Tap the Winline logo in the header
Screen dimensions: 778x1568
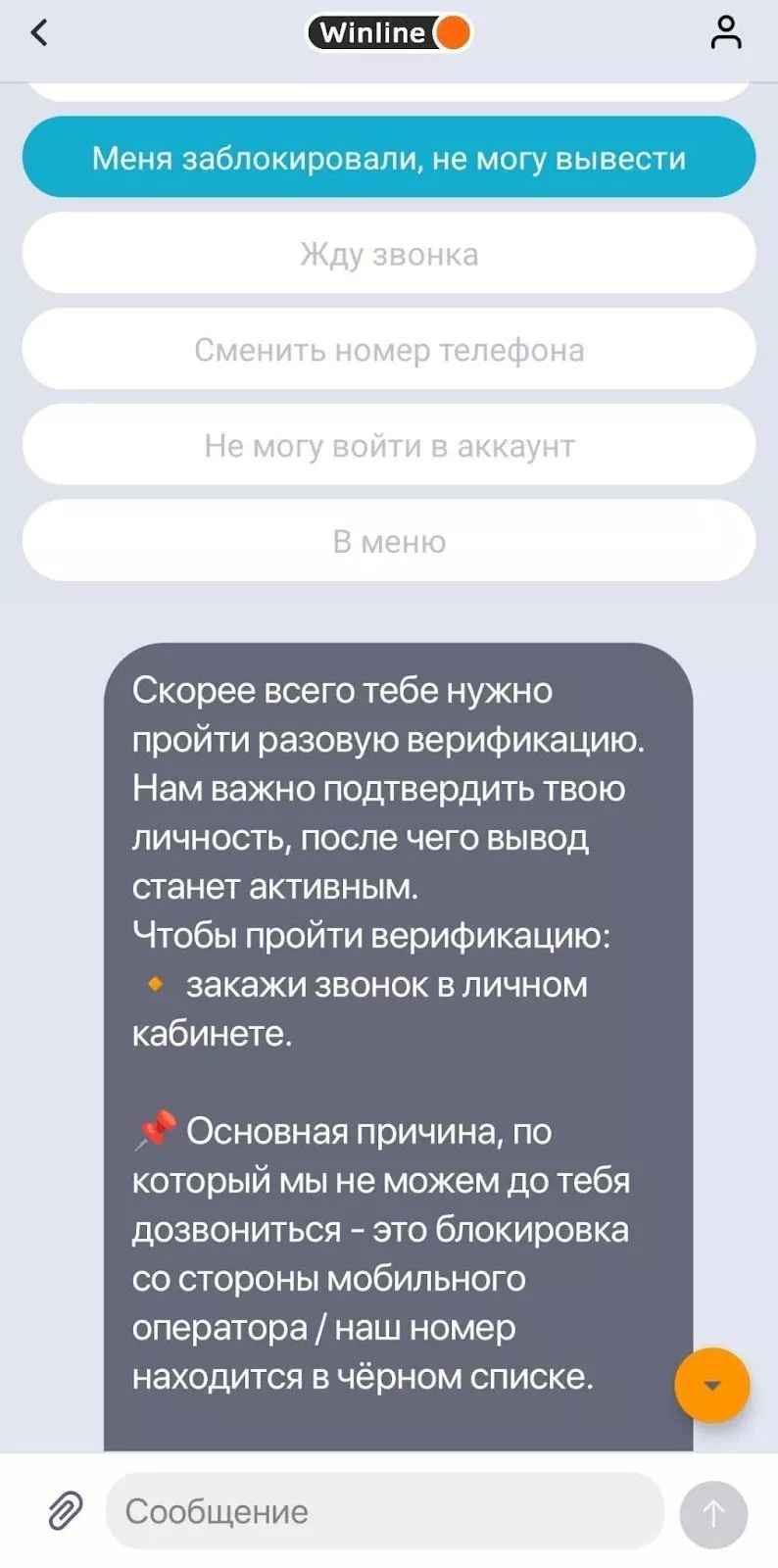[x=388, y=32]
